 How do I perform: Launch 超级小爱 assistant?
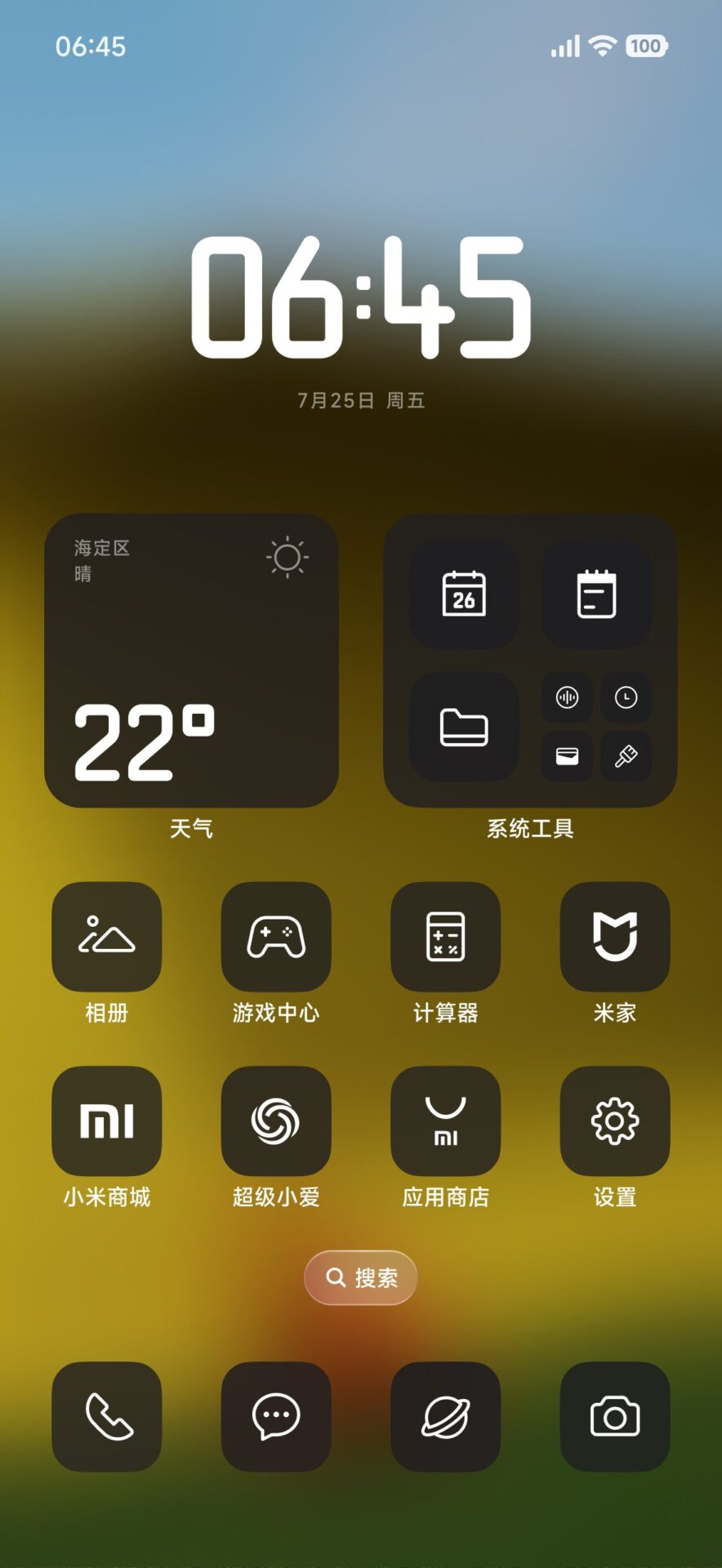[276, 1120]
